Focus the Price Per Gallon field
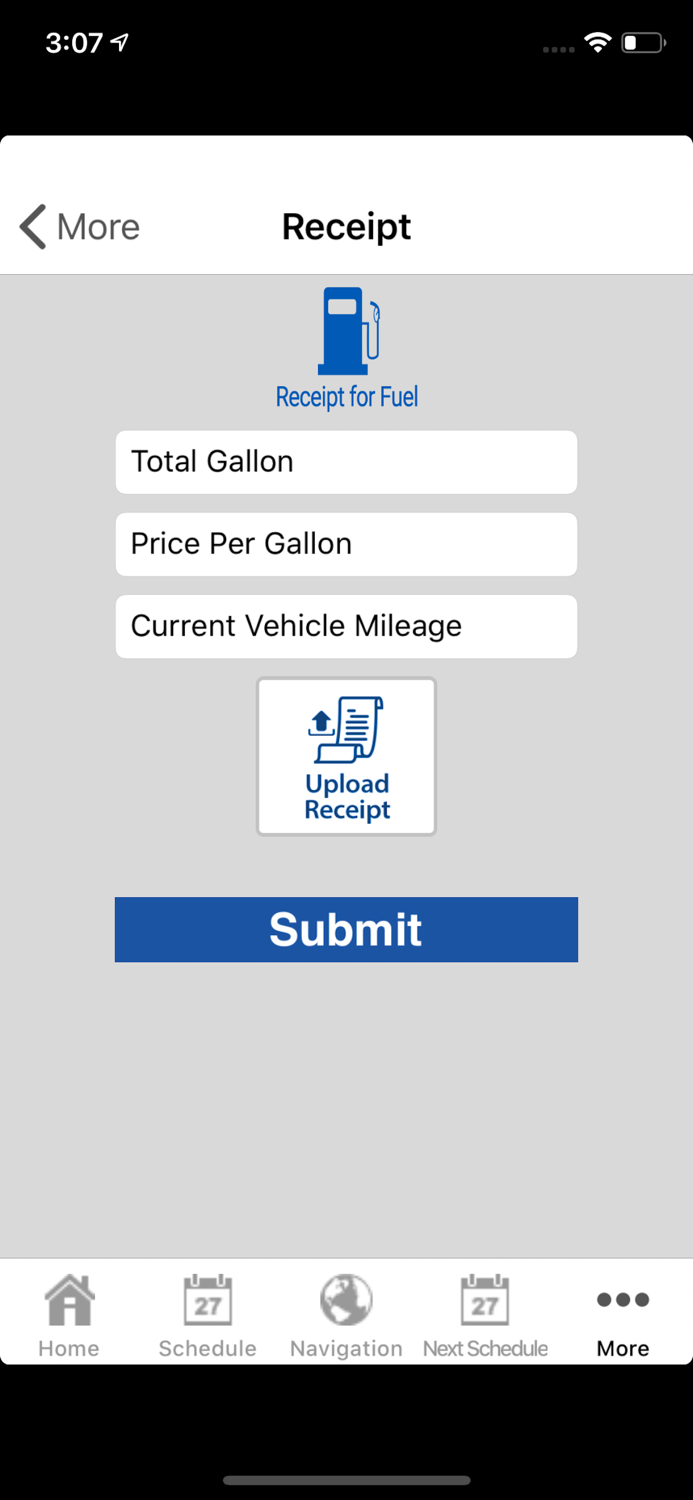Image resolution: width=693 pixels, height=1500 pixels. 346,544
